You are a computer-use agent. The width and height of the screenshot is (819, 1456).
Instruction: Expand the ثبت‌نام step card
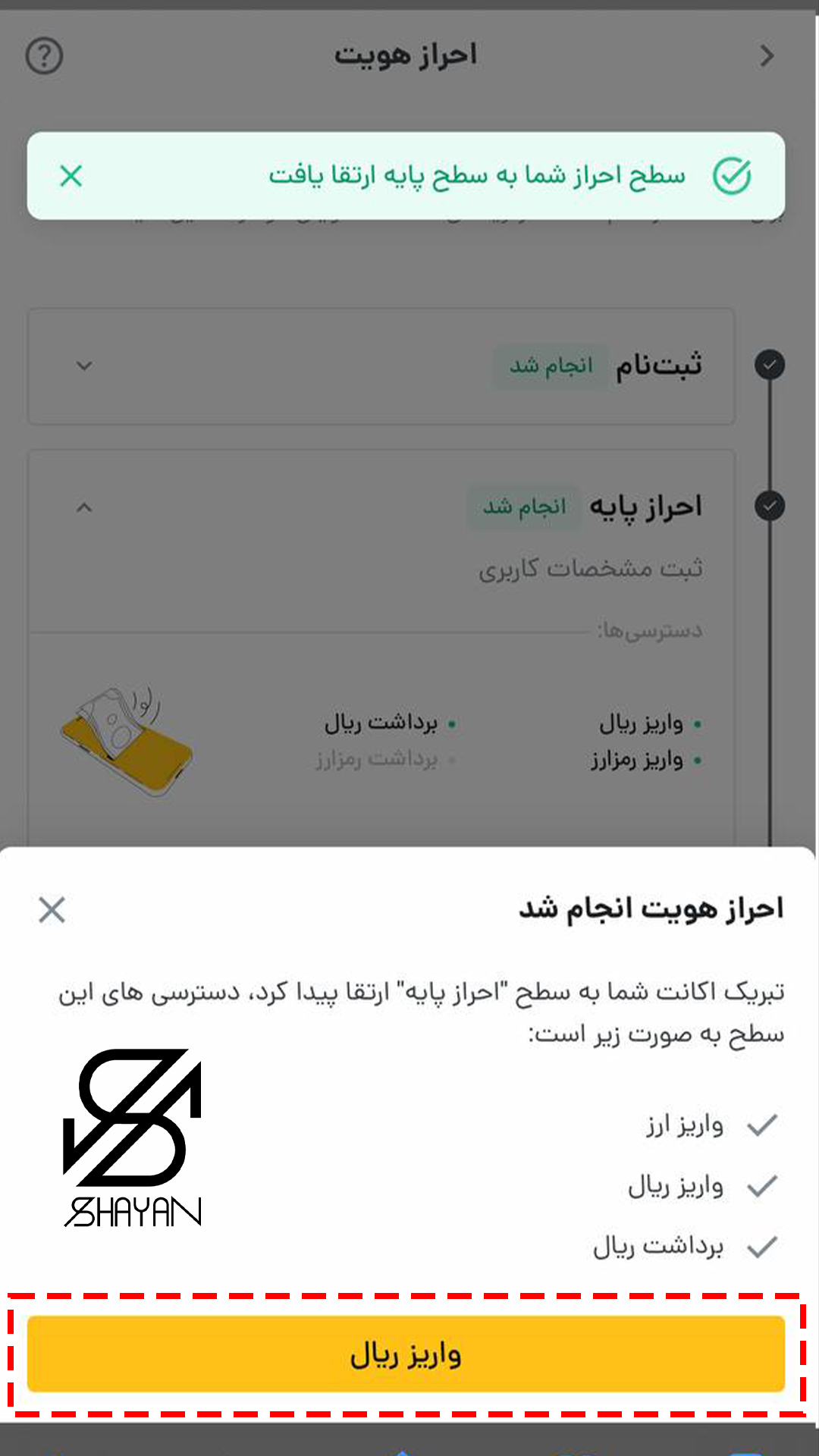tap(84, 366)
